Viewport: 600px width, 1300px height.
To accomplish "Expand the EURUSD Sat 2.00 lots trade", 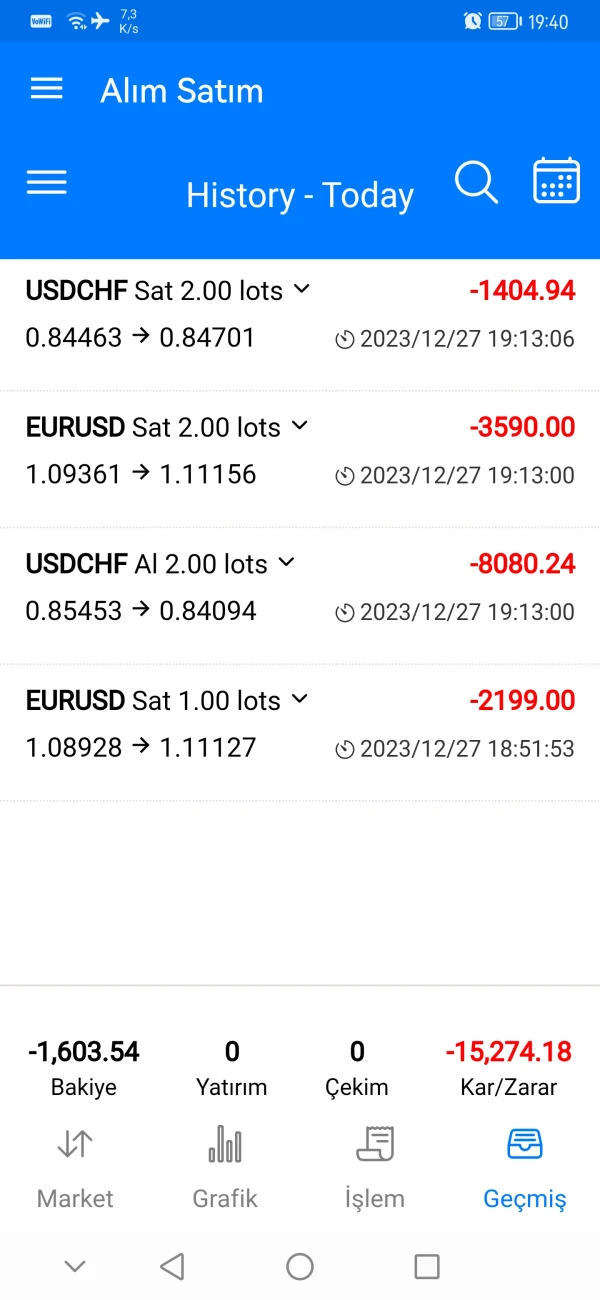I will pos(298,427).
